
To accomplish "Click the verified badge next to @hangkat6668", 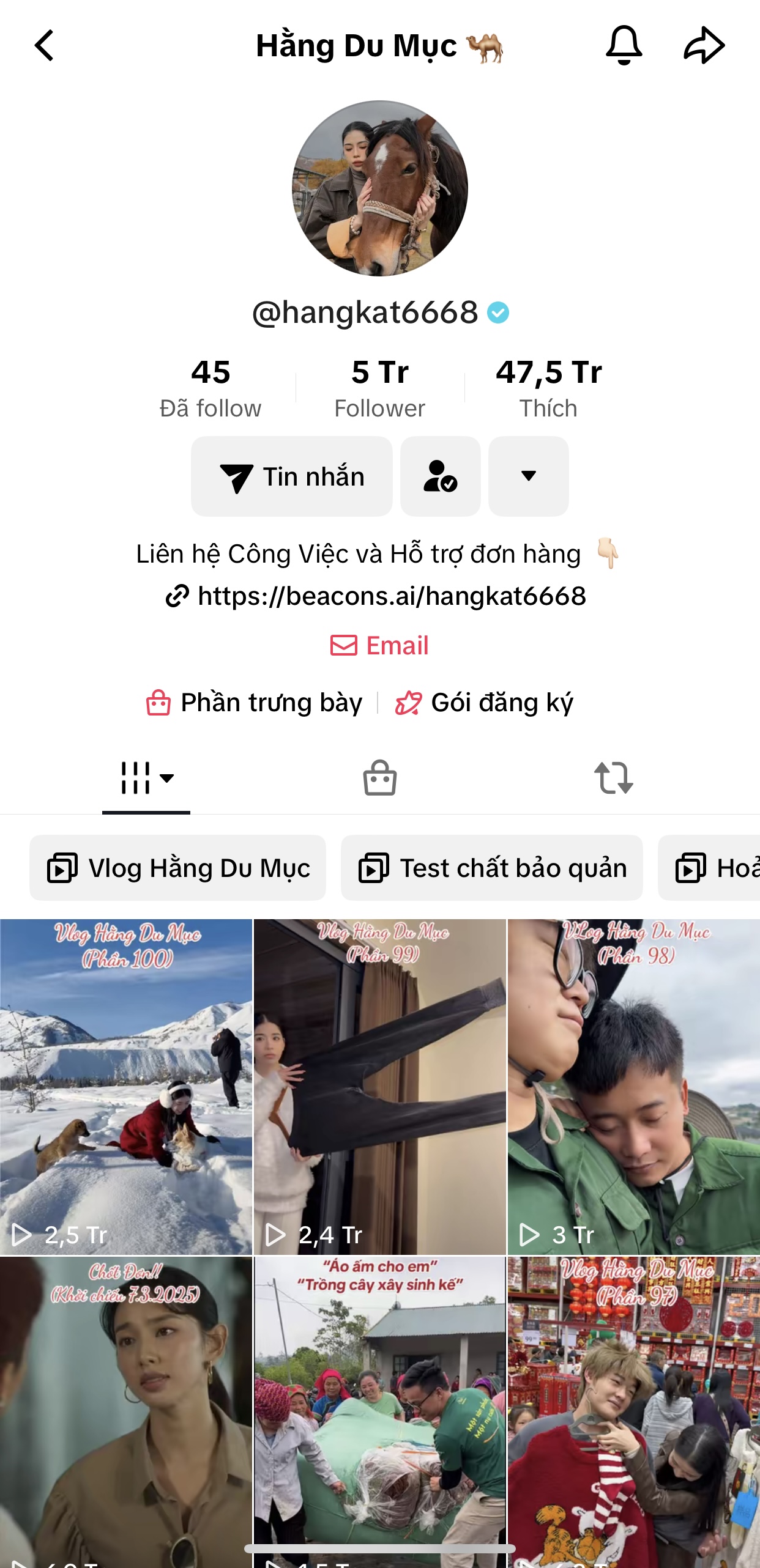I will 497,311.
